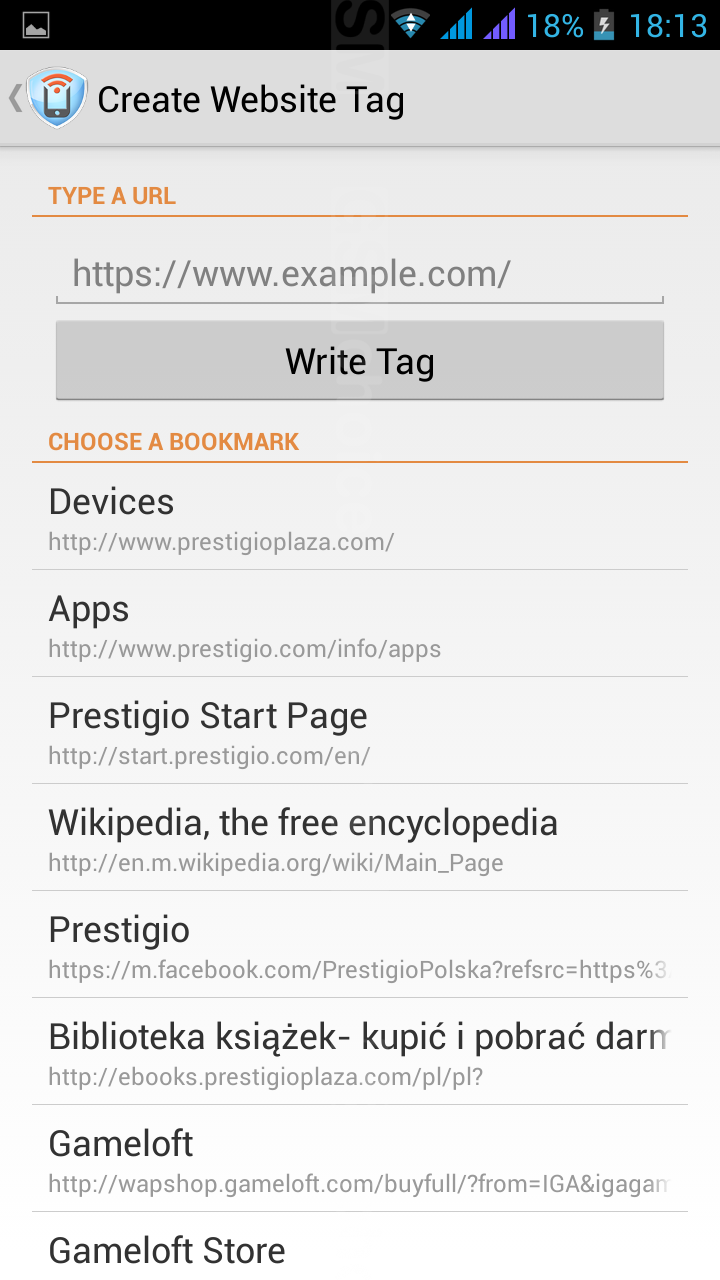Focus the URL text field
The height and width of the screenshot is (1280, 720).
coord(360,274)
